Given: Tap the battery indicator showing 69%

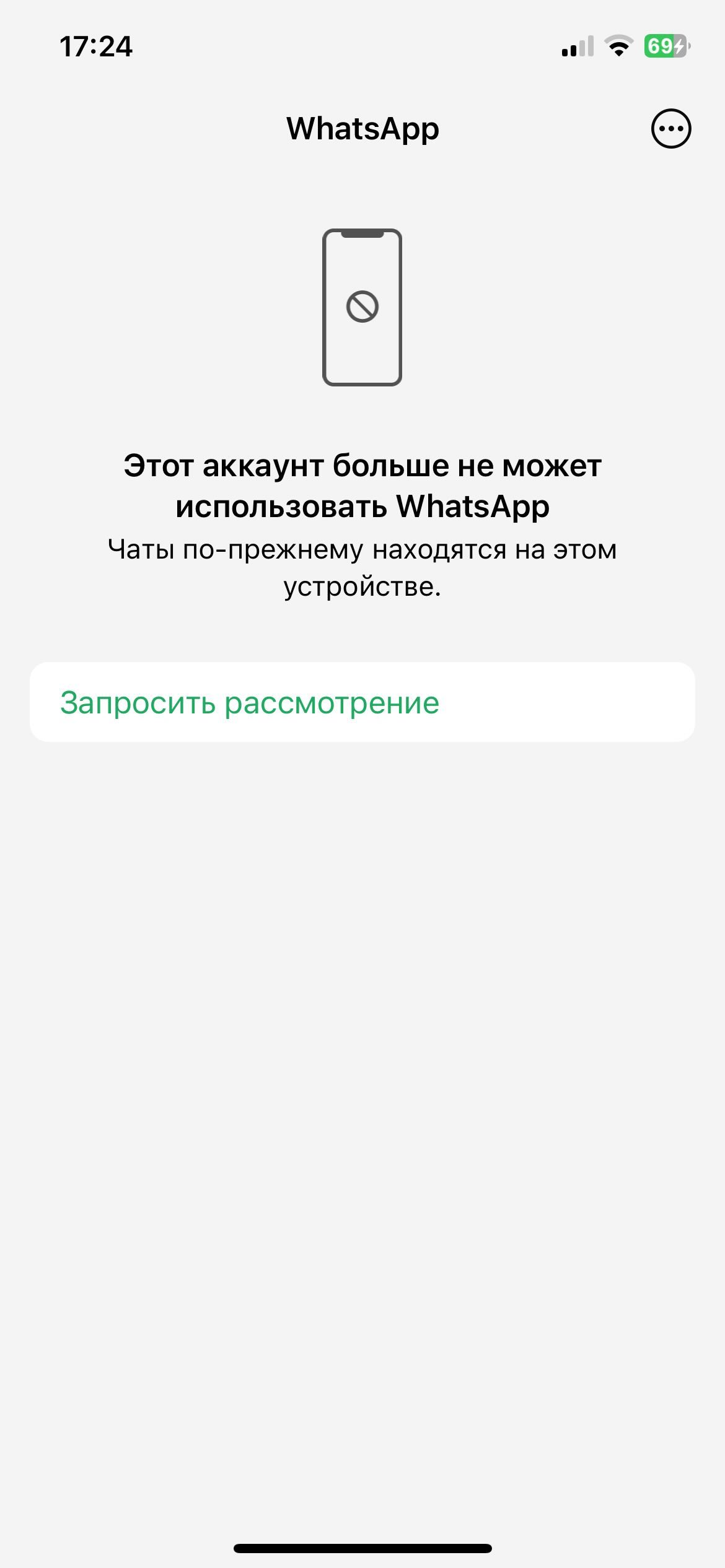Looking at the screenshot, I should pos(663,45).
